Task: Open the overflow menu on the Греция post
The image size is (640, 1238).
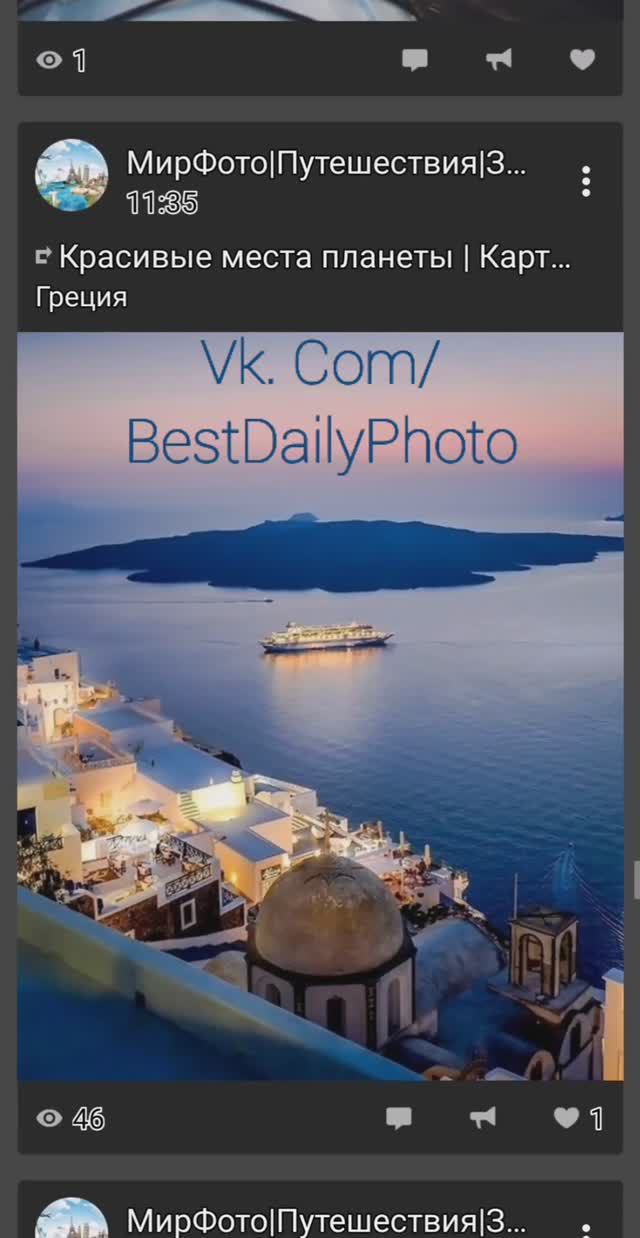Action: pos(585,181)
